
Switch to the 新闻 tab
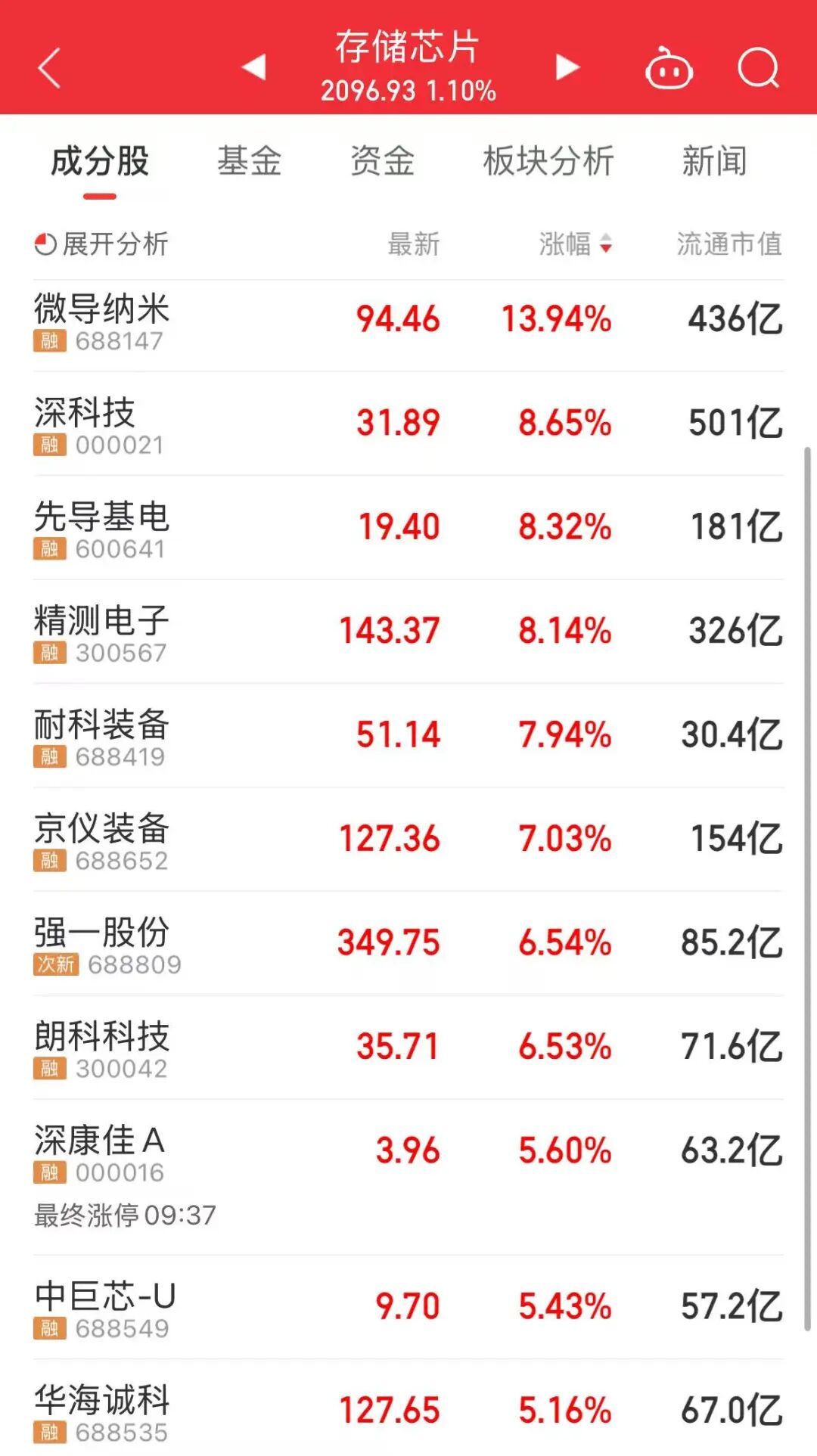point(714,161)
